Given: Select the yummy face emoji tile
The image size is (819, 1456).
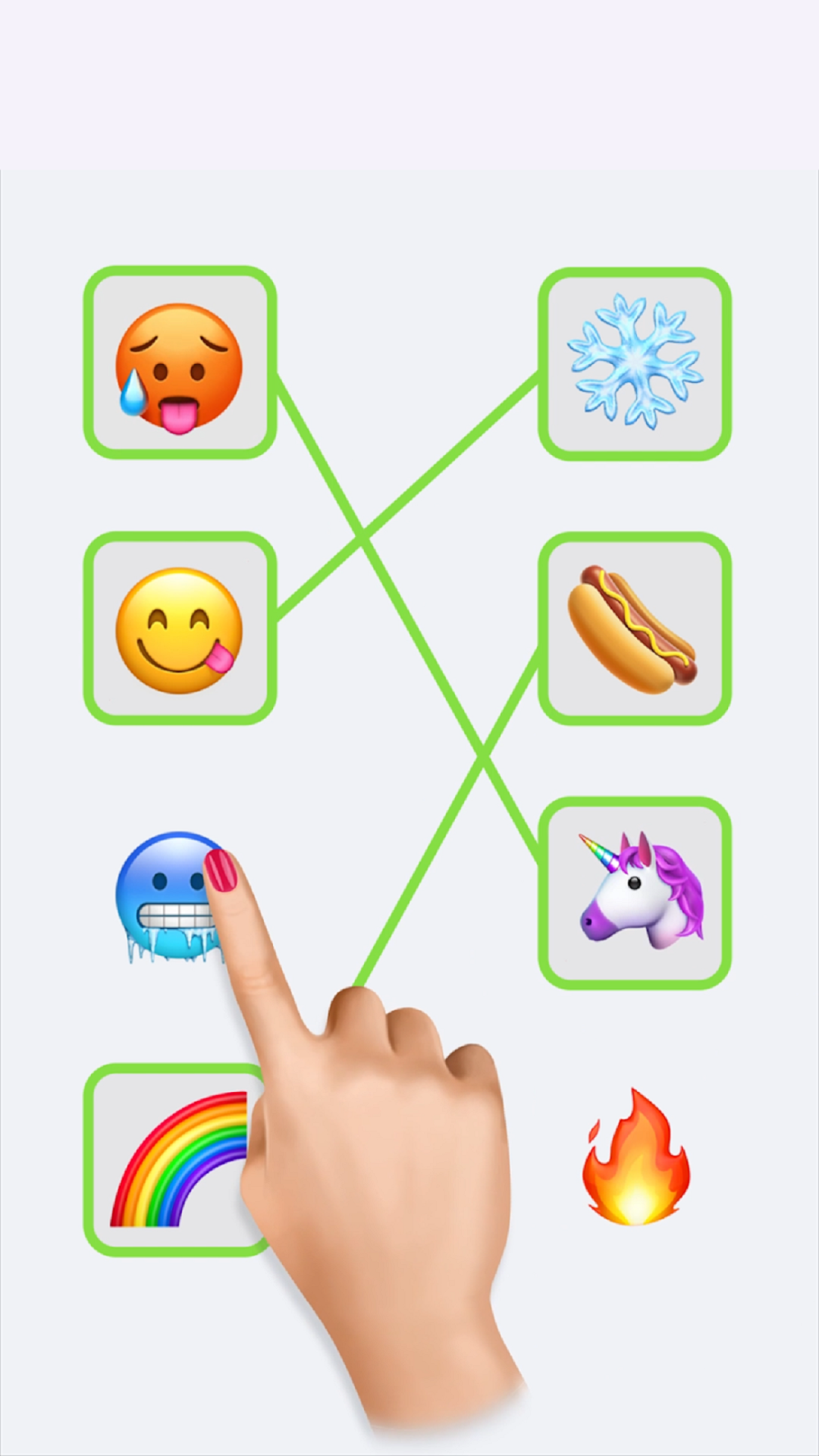Looking at the screenshot, I should [179, 629].
